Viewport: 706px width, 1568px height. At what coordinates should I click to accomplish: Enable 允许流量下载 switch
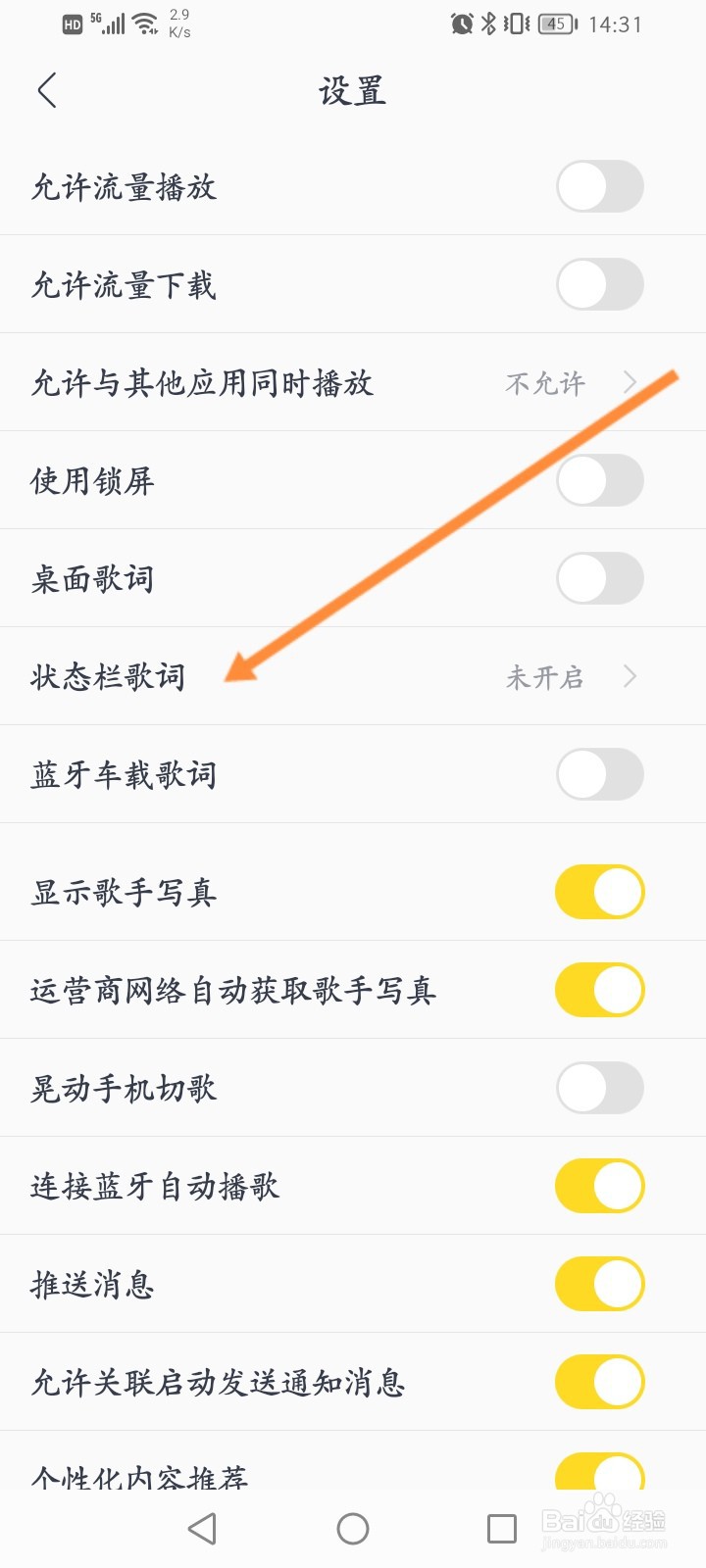click(x=599, y=284)
